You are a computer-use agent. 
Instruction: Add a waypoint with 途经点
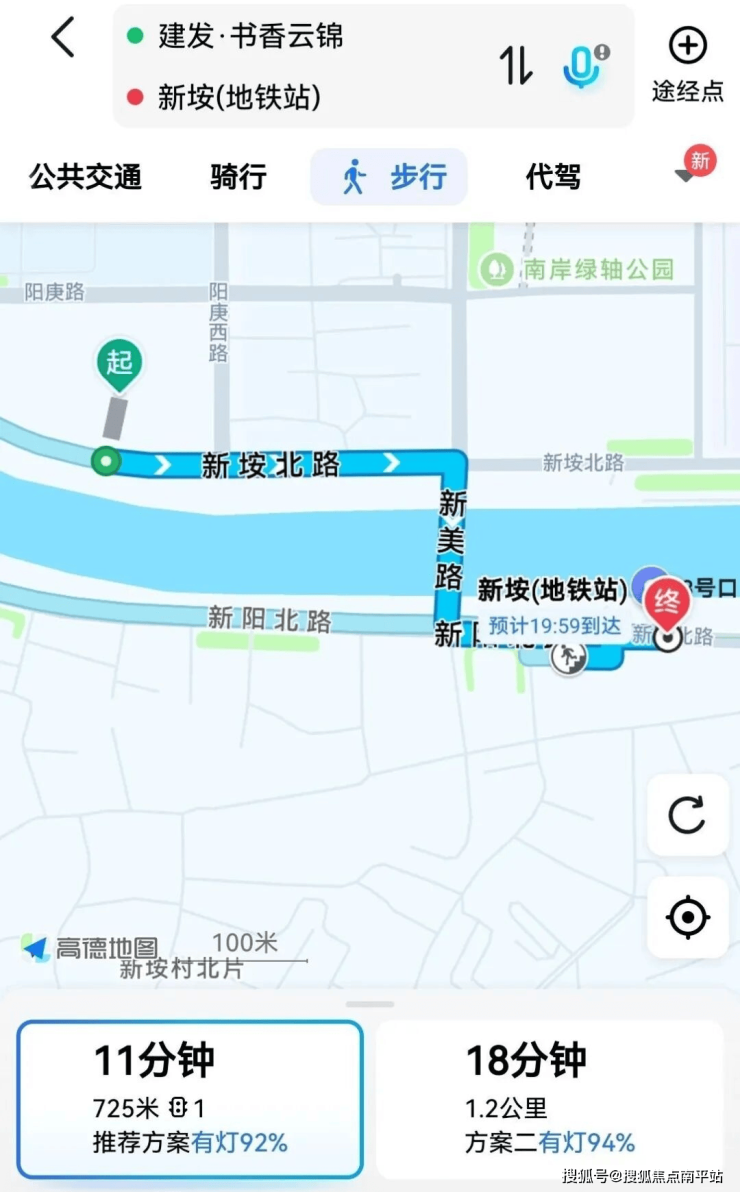pos(687,64)
